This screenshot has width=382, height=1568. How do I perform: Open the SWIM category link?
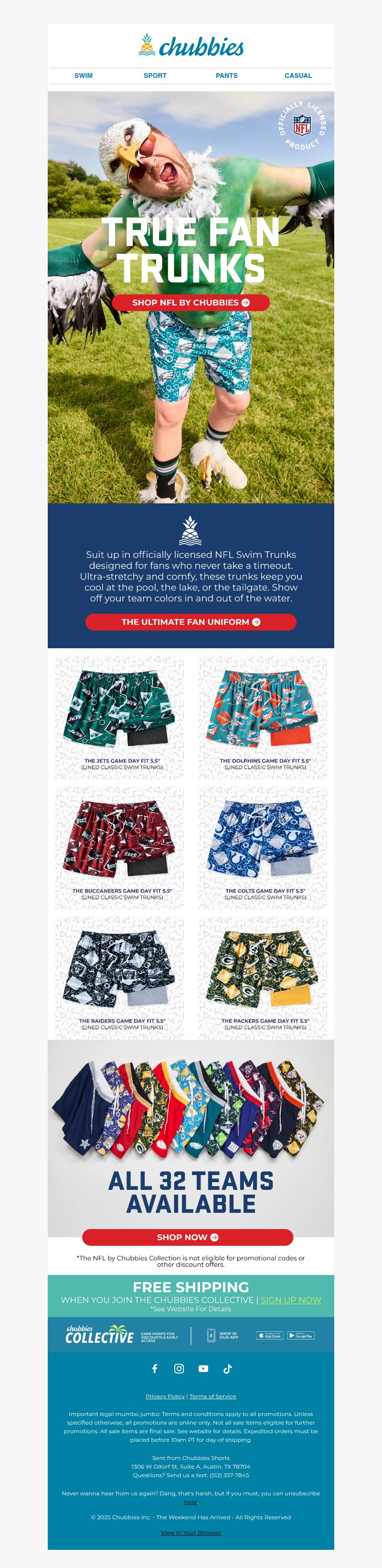coord(84,76)
